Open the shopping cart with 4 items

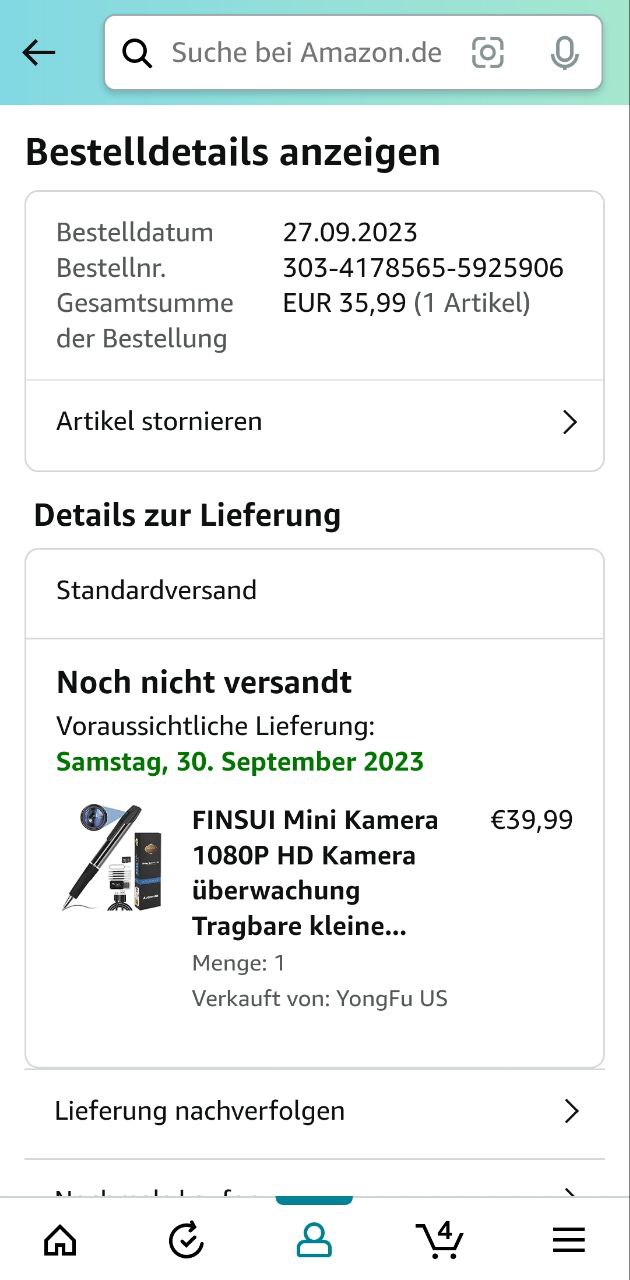[440, 1241]
